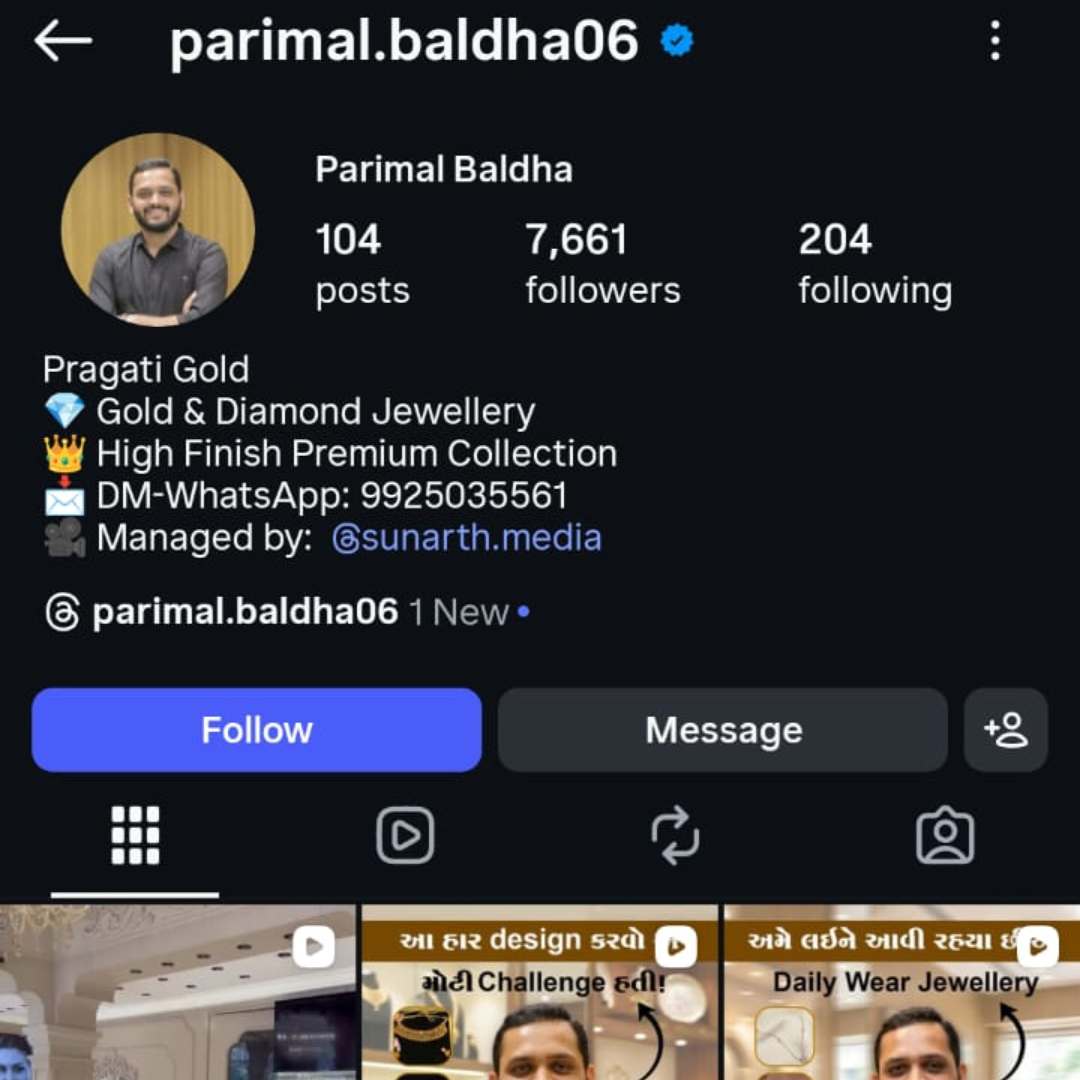Switch to the Reels tab

(405, 835)
